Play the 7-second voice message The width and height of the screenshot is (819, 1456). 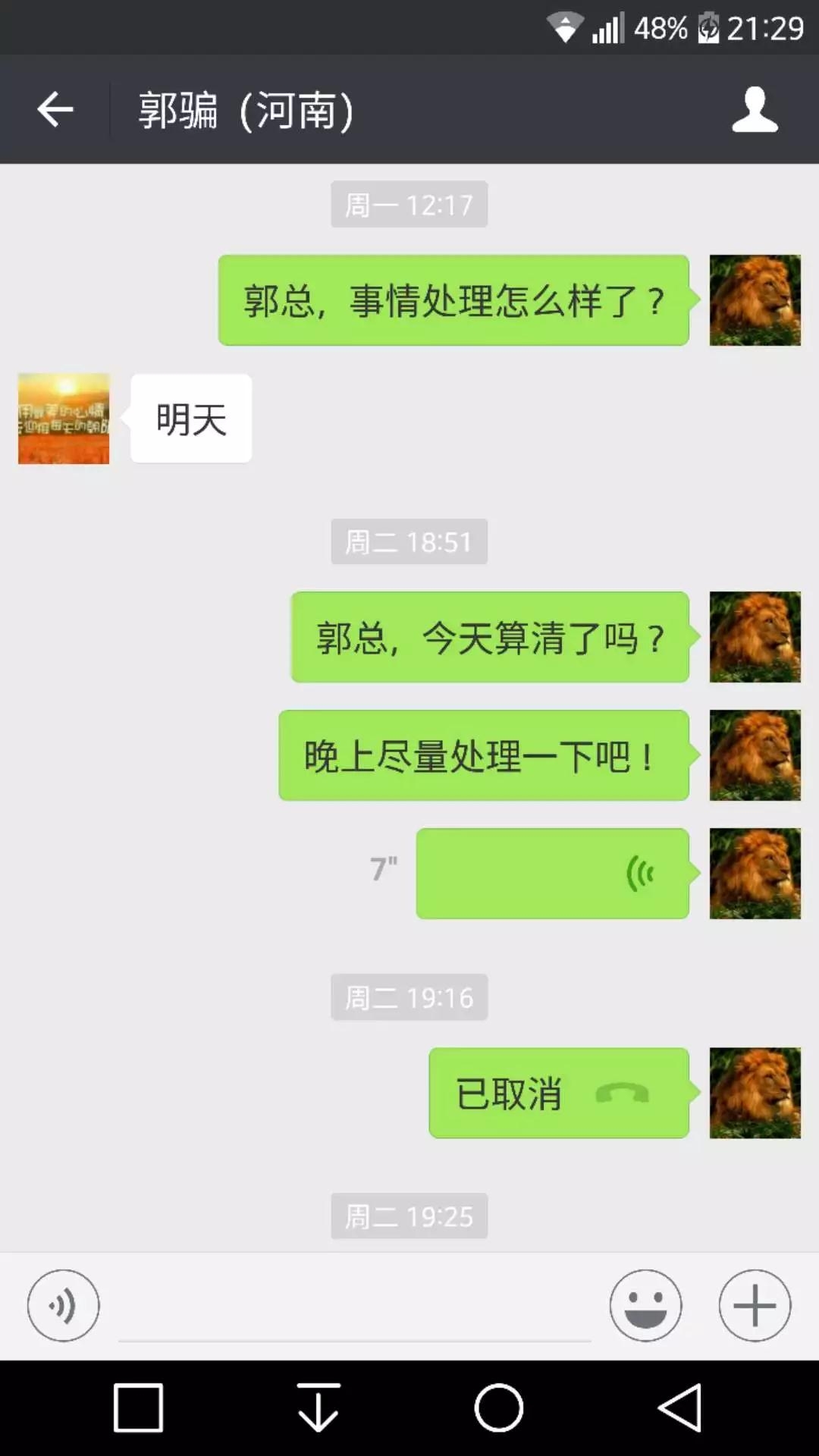point(552,873)
